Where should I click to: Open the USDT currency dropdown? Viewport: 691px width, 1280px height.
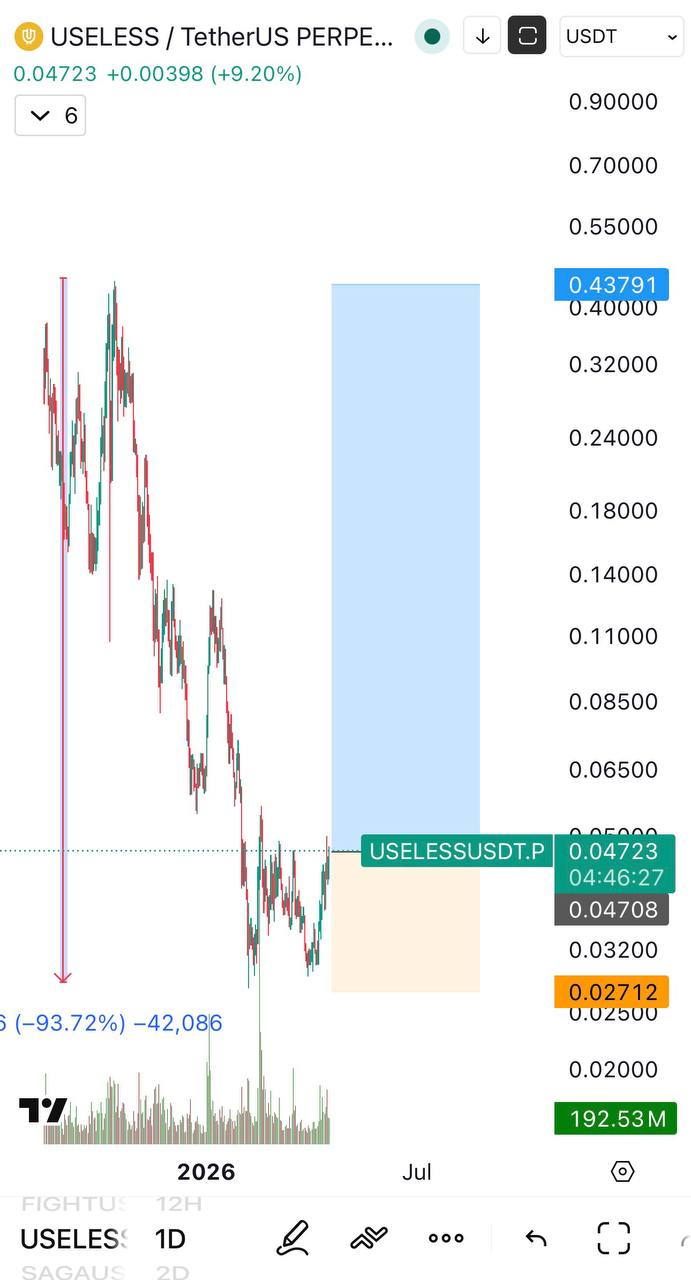pos(622,37)
